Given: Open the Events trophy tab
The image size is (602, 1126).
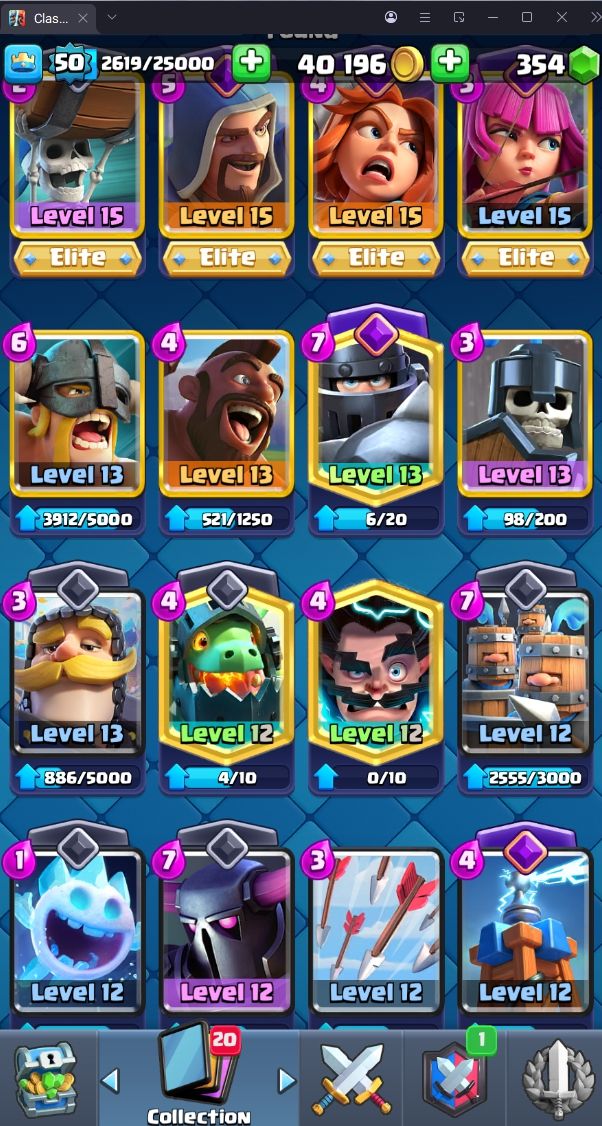Looking at the screenshot, I should tap(557, 1078).
